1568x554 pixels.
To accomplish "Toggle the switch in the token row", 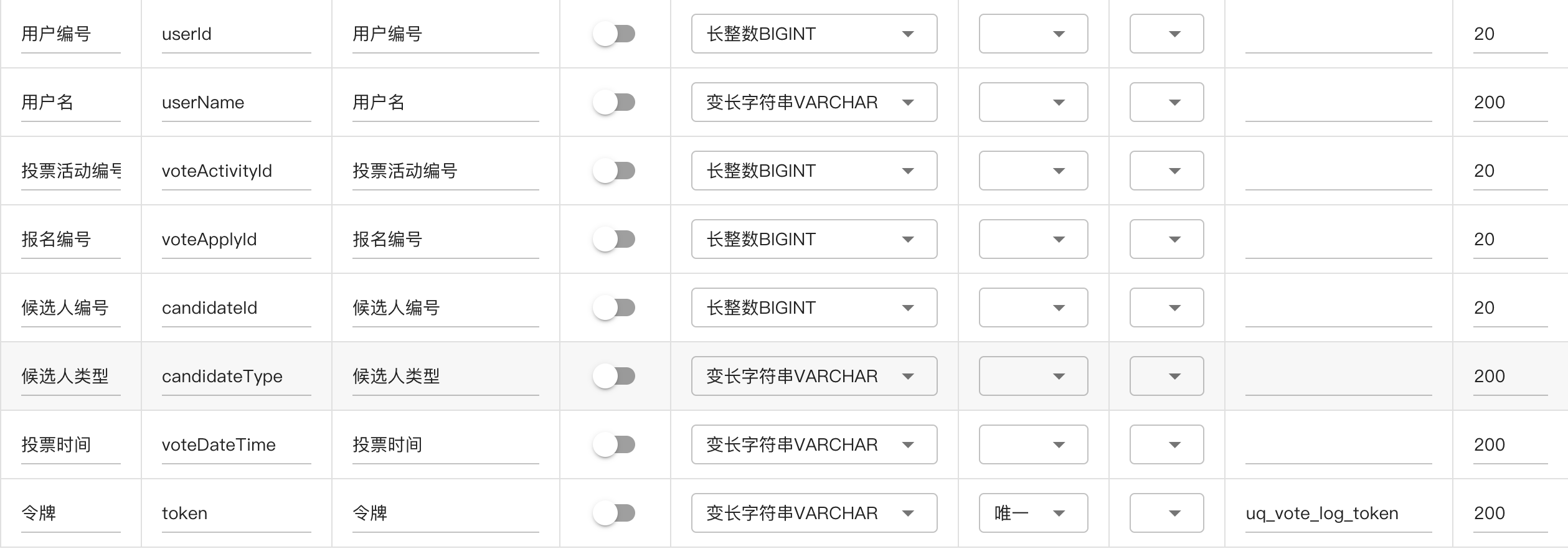I will click(614, 513).
